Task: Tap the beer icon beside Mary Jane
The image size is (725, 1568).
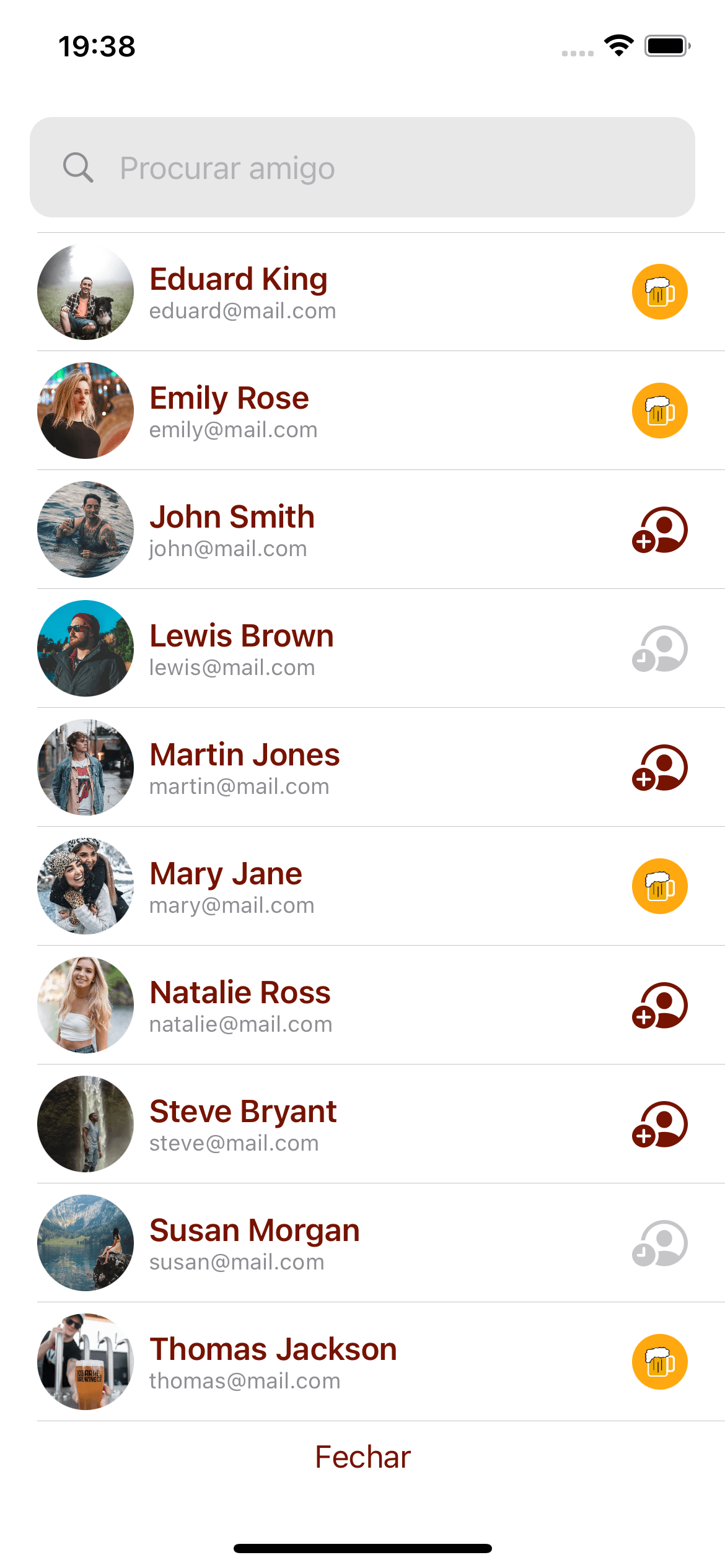Action: [659, 886]
